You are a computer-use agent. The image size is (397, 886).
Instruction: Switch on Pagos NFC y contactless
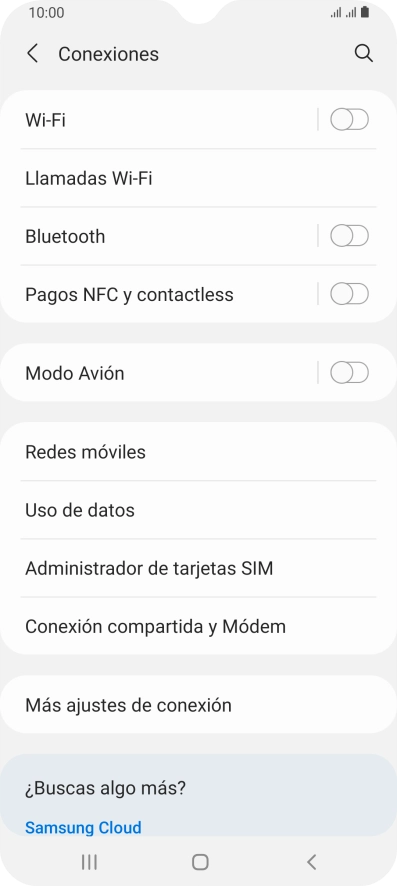click(349, 294)
